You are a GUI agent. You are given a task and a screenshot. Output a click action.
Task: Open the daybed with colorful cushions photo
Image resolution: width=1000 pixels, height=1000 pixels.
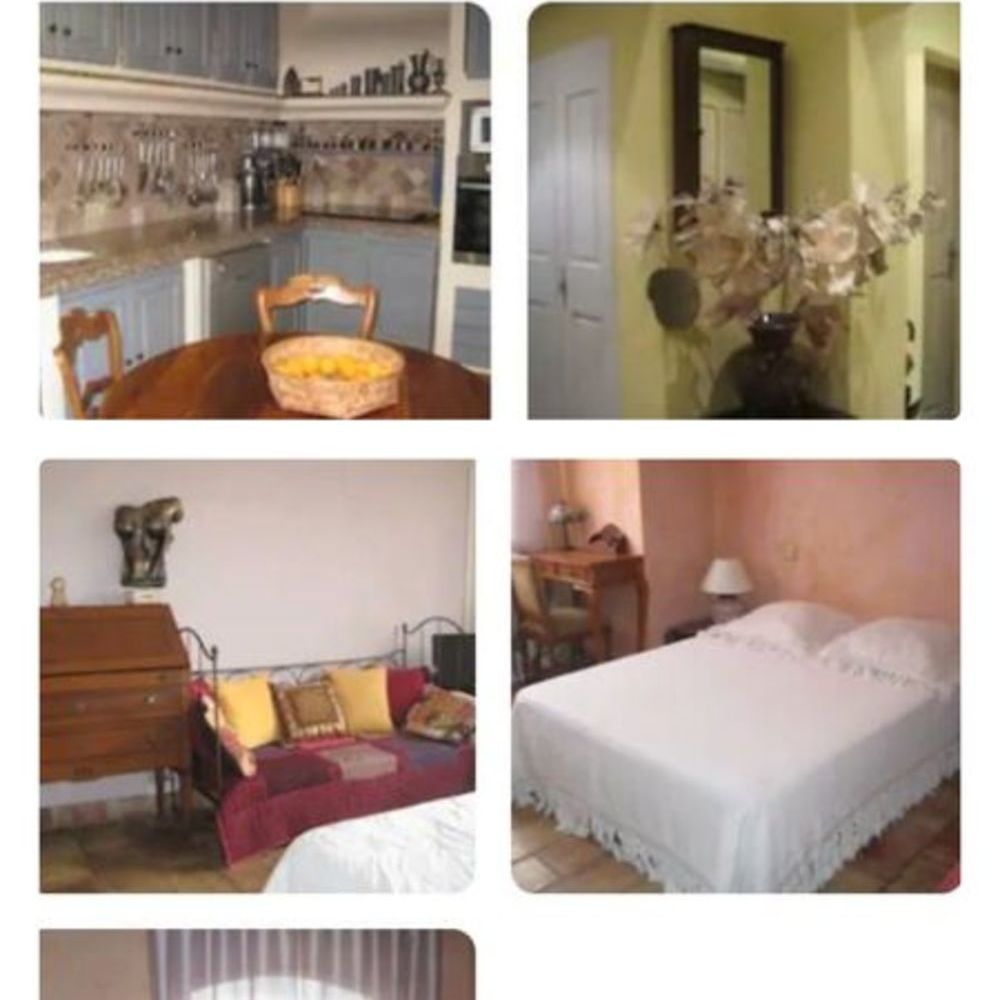tap(257, 675)
